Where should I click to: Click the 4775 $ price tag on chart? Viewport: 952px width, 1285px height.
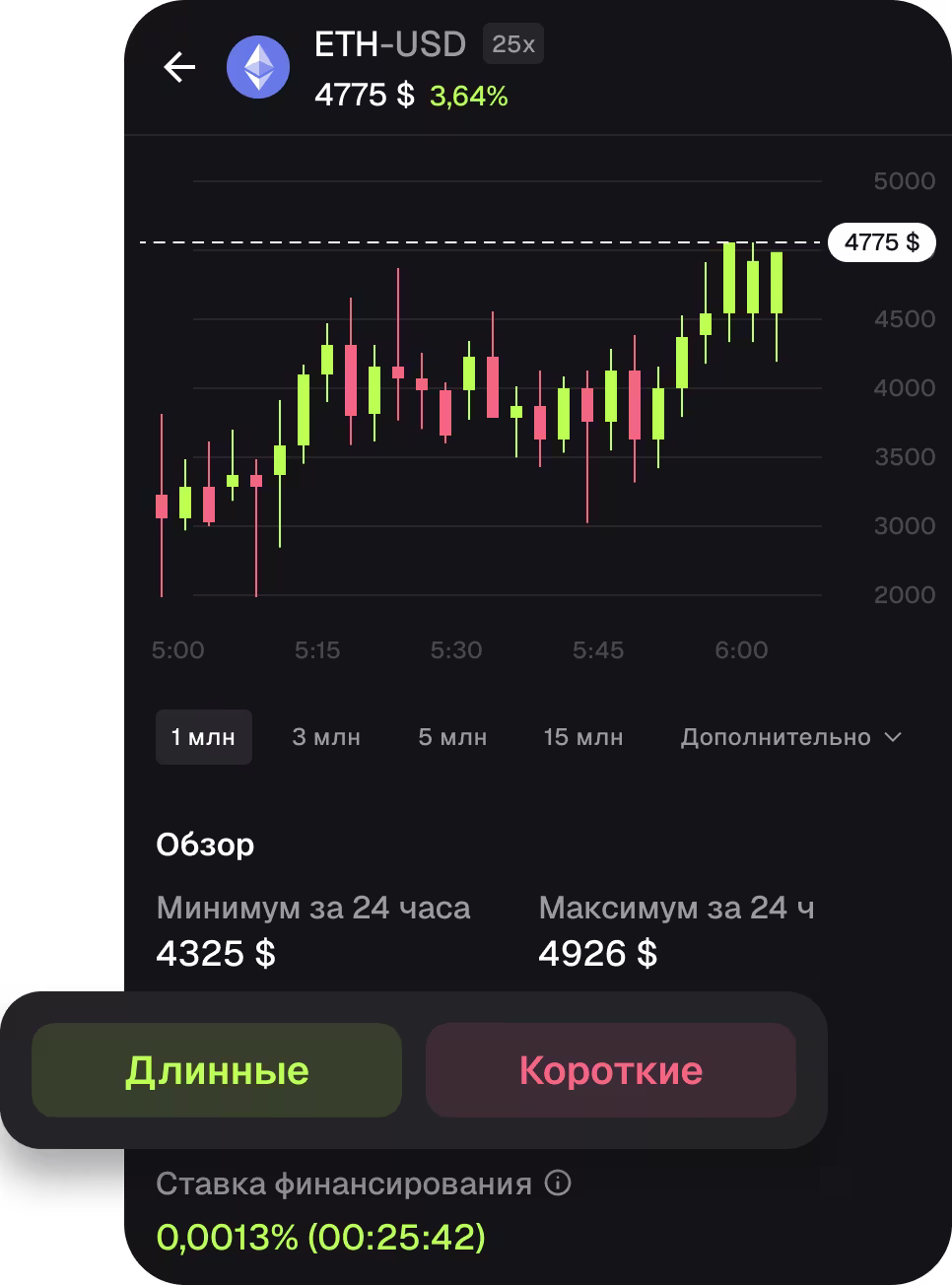882,242
